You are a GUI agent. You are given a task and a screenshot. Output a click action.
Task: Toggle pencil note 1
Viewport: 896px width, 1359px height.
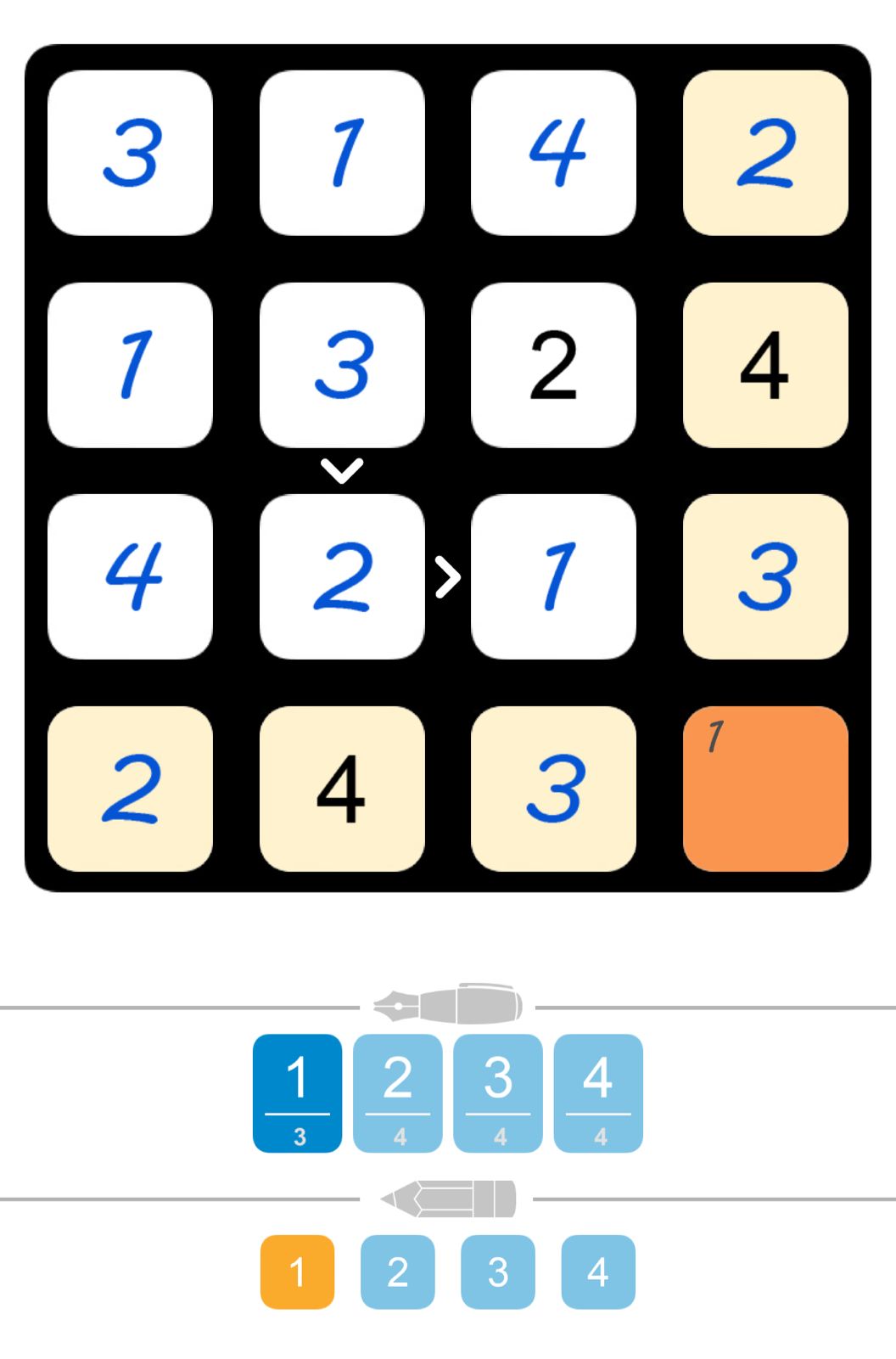point(297,1272)
